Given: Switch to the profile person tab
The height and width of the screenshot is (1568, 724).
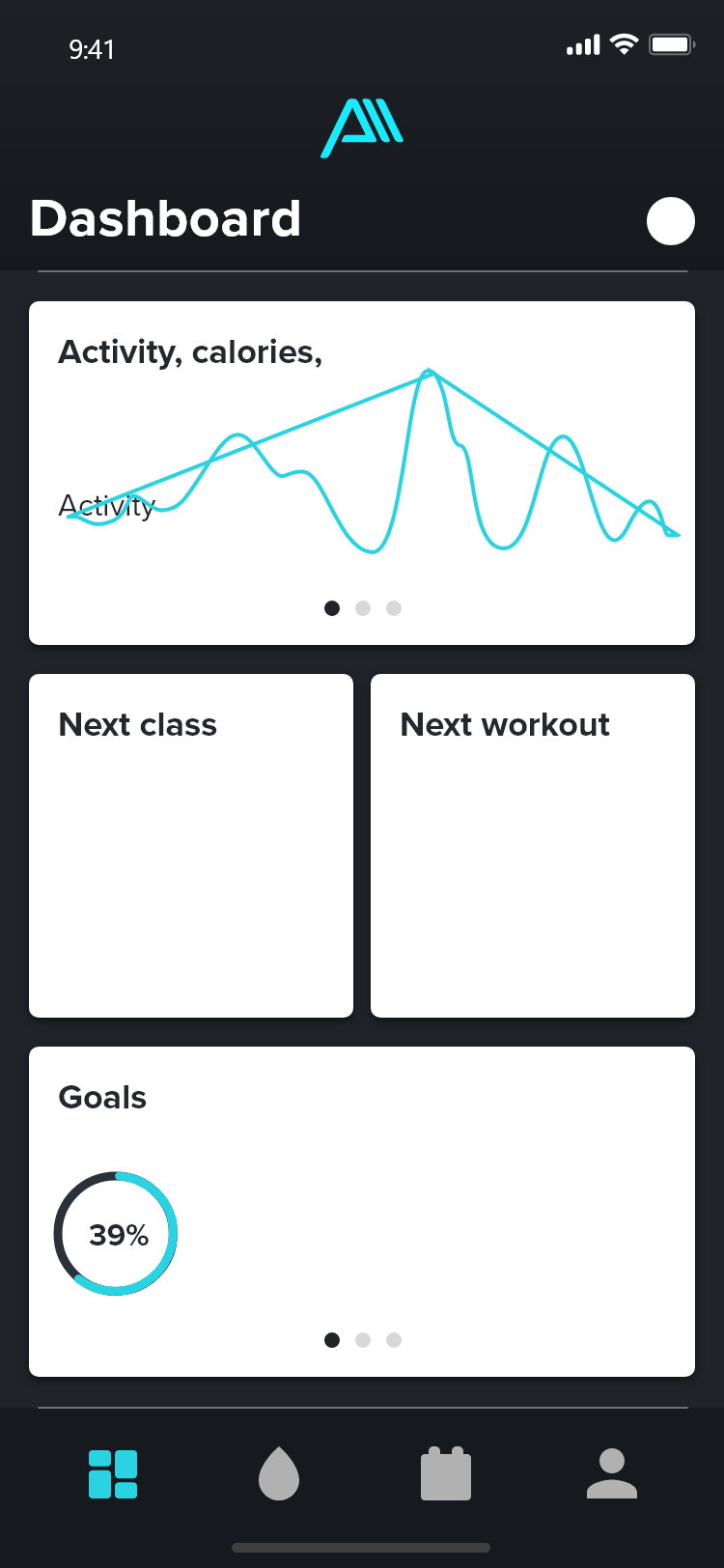Looking at the screenshot, I should pyautogui.click(x=612, y=1474).
